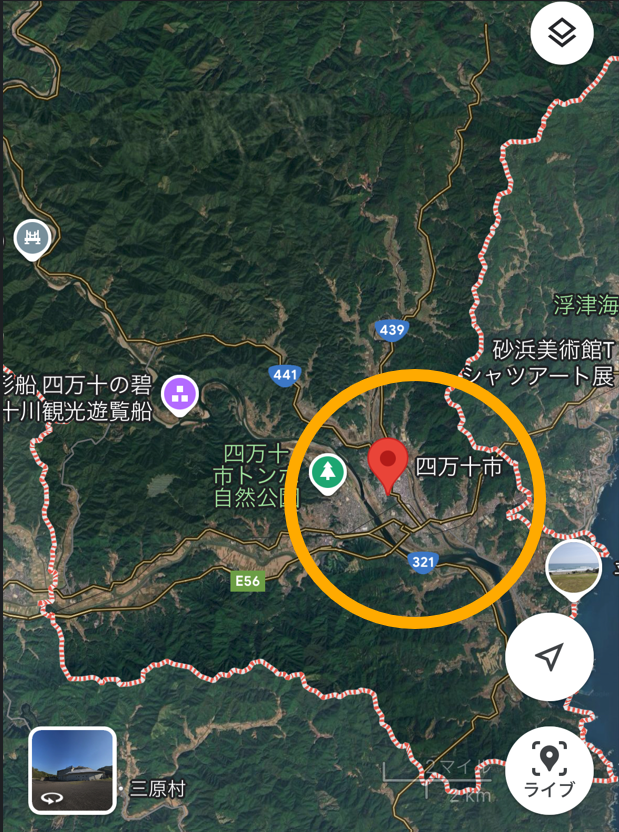Launch Live View (ライブ)
This screenshot has height=832, width=619.
pyautogui.click(x=549, y=769)
